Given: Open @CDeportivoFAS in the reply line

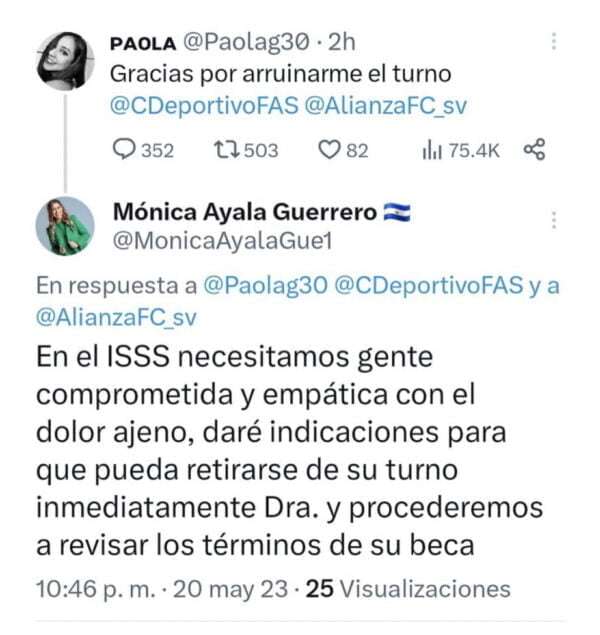Looking at the screenshot, I should (x=428, y=285).
